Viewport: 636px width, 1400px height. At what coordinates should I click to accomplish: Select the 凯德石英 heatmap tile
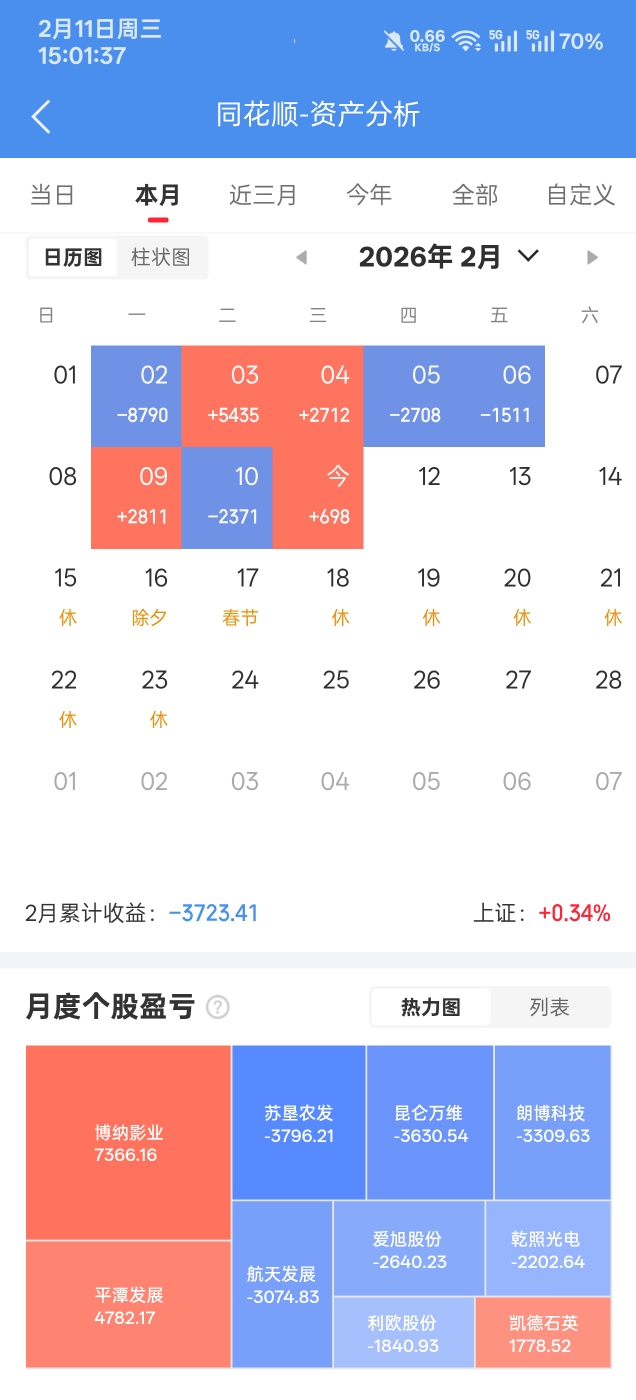point(542,1333)
